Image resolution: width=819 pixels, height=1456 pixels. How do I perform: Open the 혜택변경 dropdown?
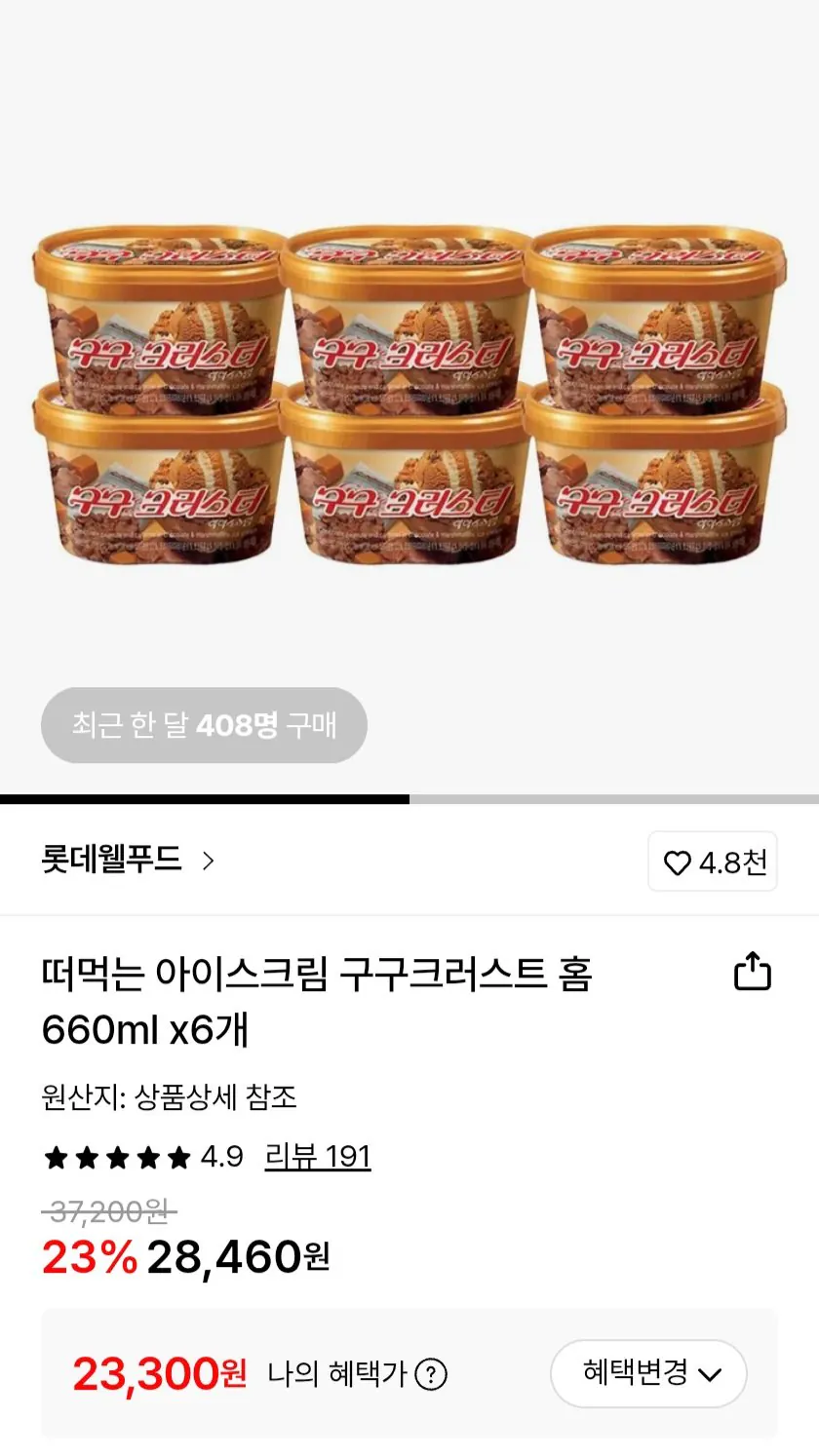pos(648,1373)
